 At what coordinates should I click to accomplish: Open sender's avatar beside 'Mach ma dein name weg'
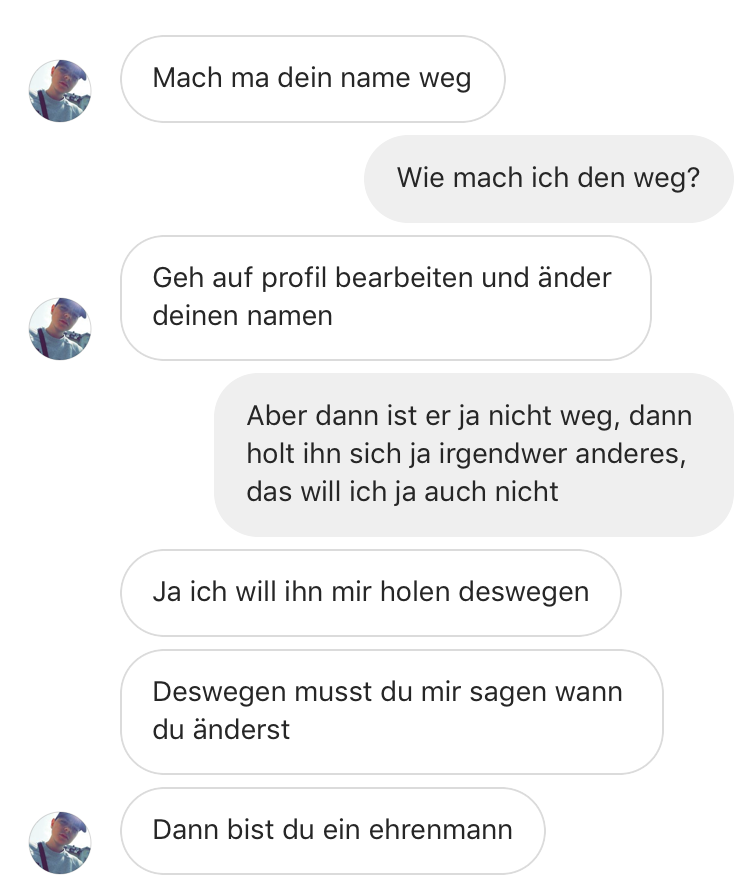click(x=60, y=91)
